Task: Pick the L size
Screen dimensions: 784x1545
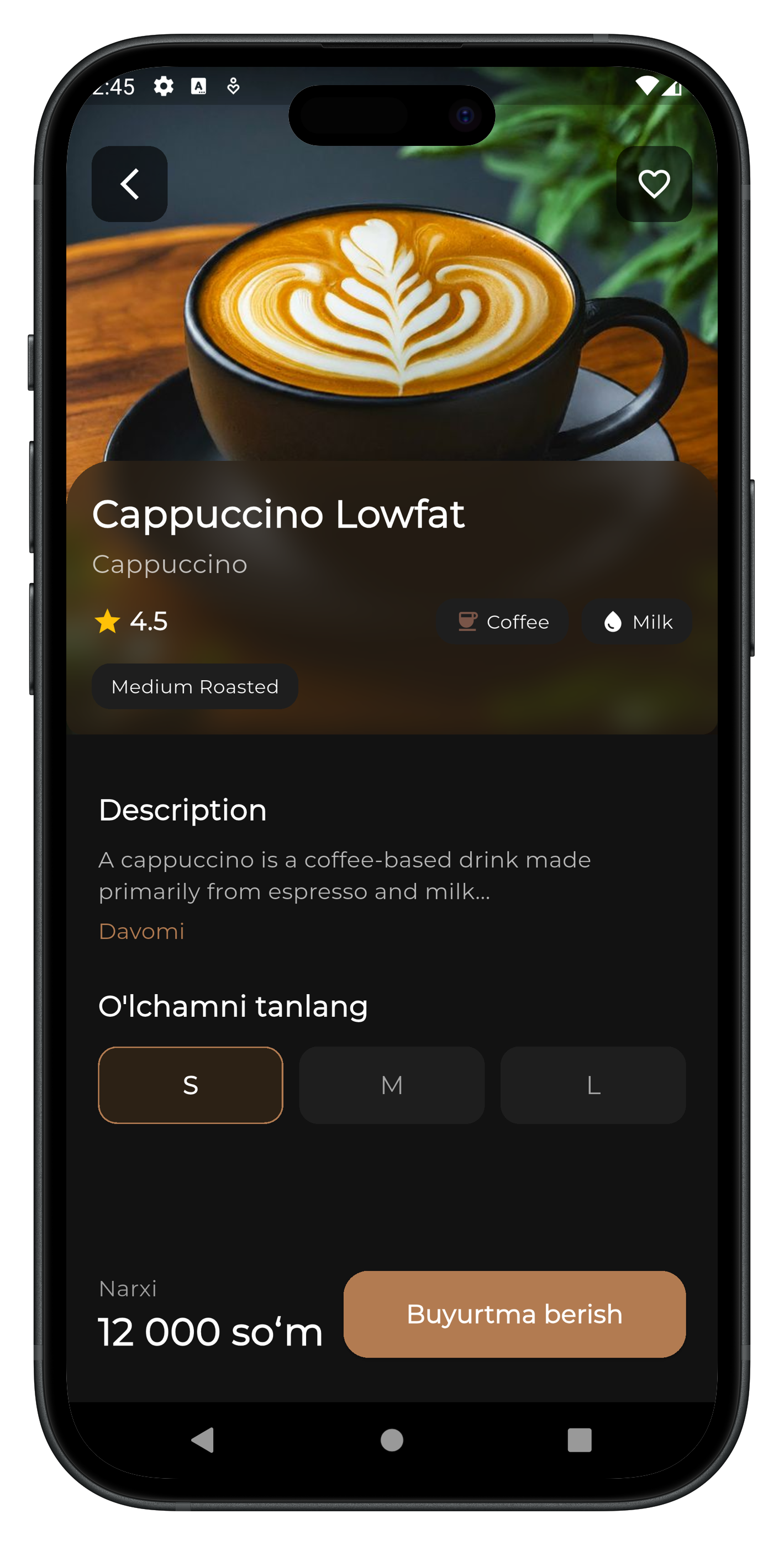Action: [x=593, y=1084]
